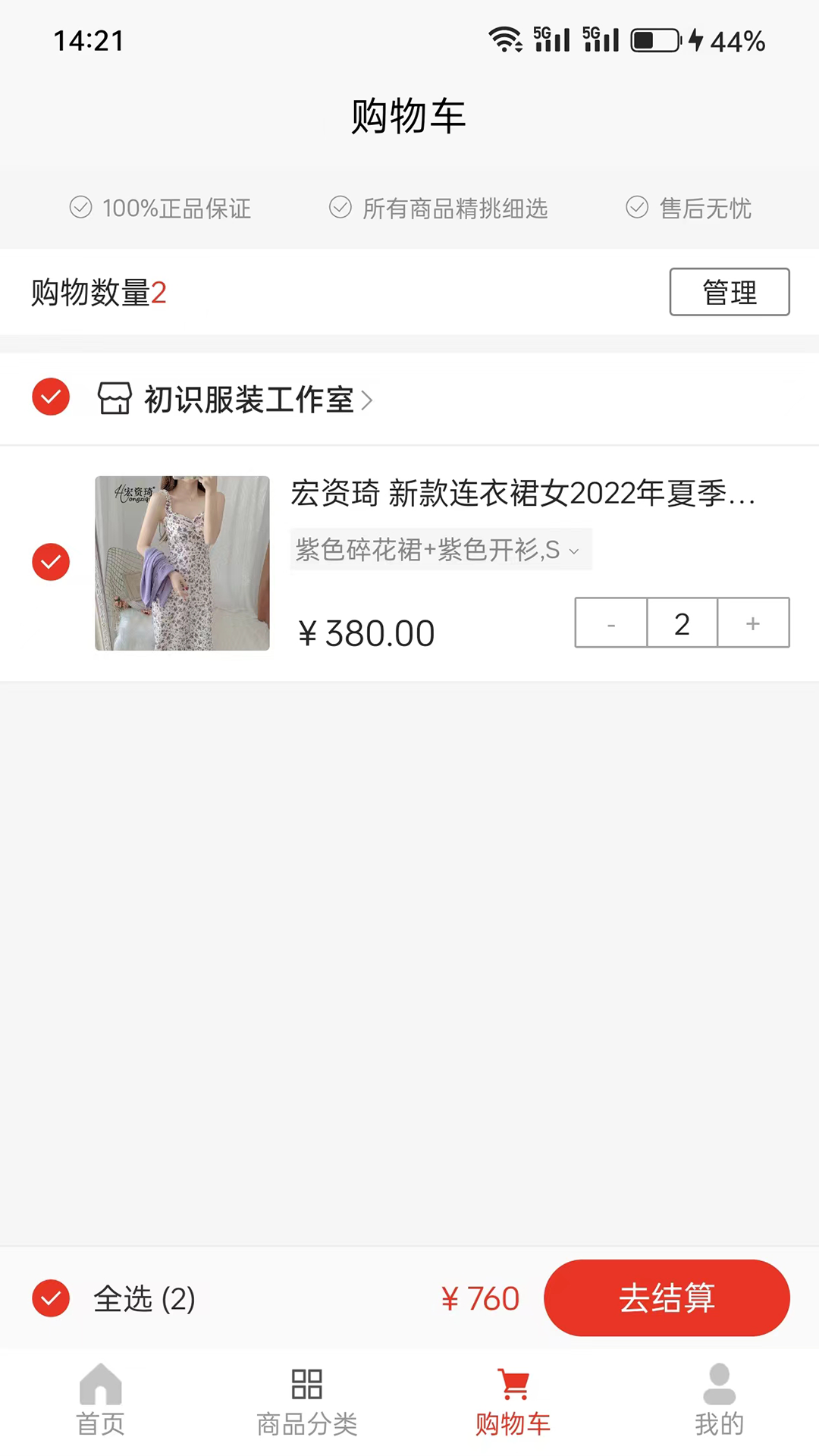Uncheck the dress product selection checkbox
819x1456 pixels.
pyautogui.click(x=51, y=562)
